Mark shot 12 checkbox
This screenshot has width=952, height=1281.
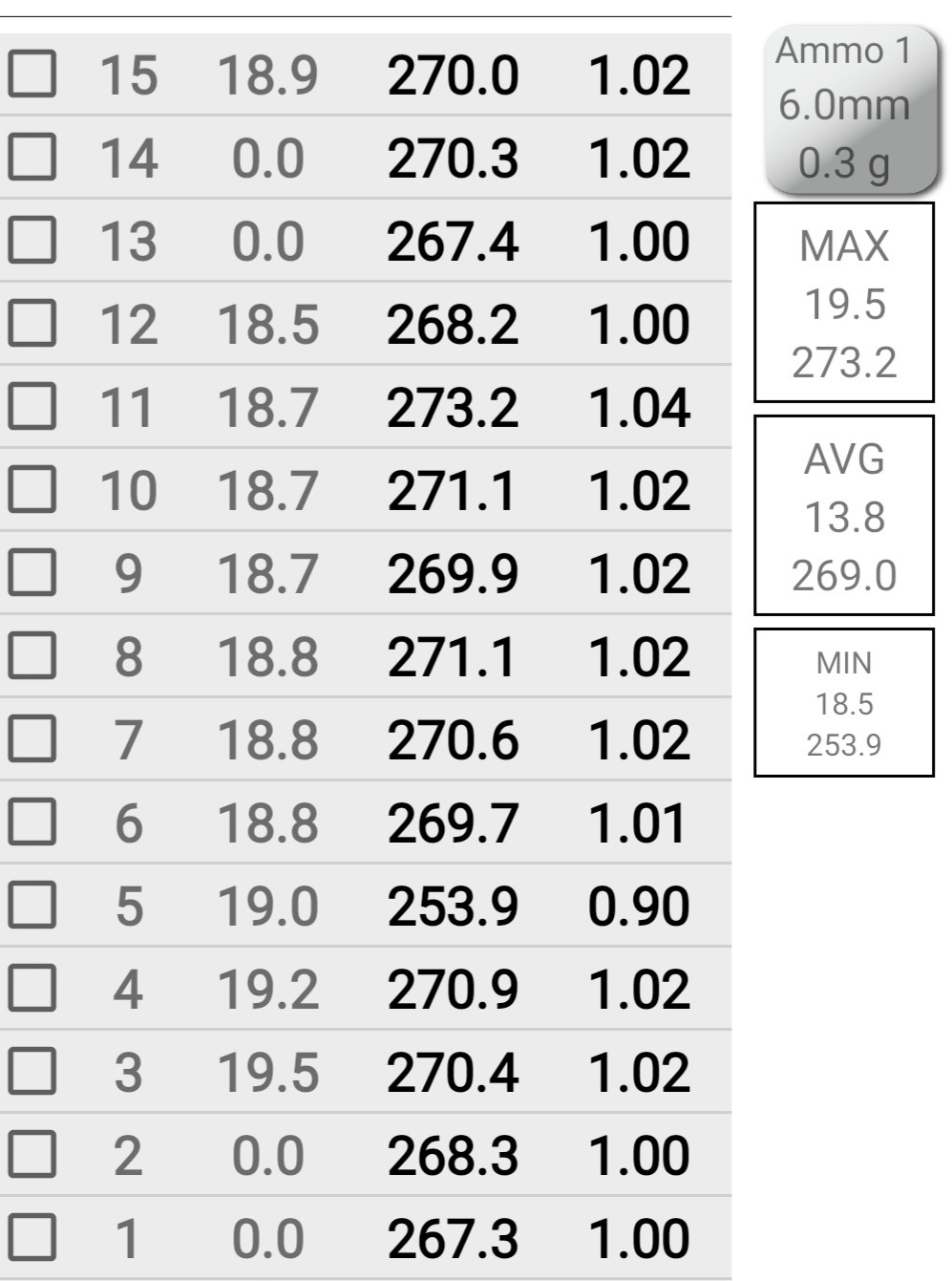tap(32, 325)
